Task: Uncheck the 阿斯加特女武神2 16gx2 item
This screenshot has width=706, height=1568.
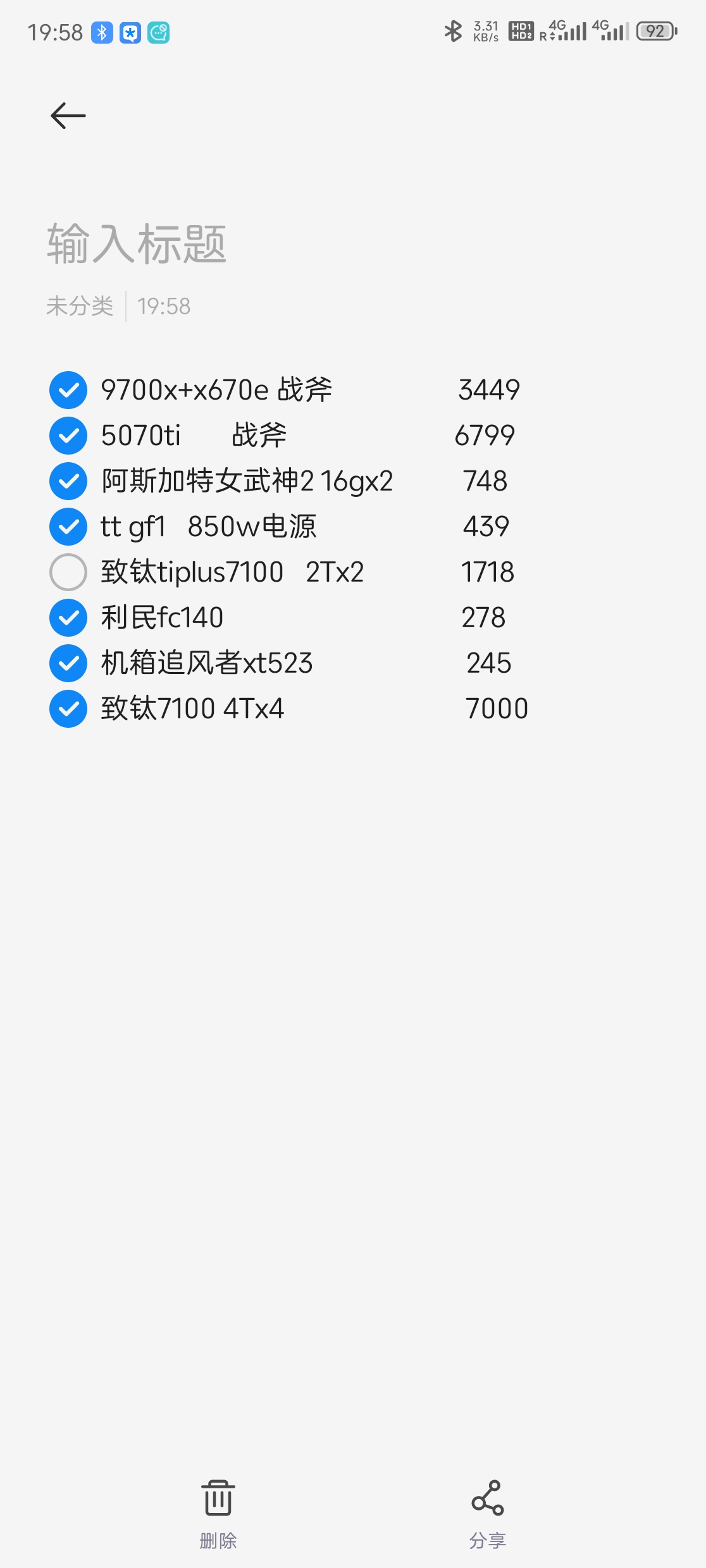Action: tap(68, 481)
